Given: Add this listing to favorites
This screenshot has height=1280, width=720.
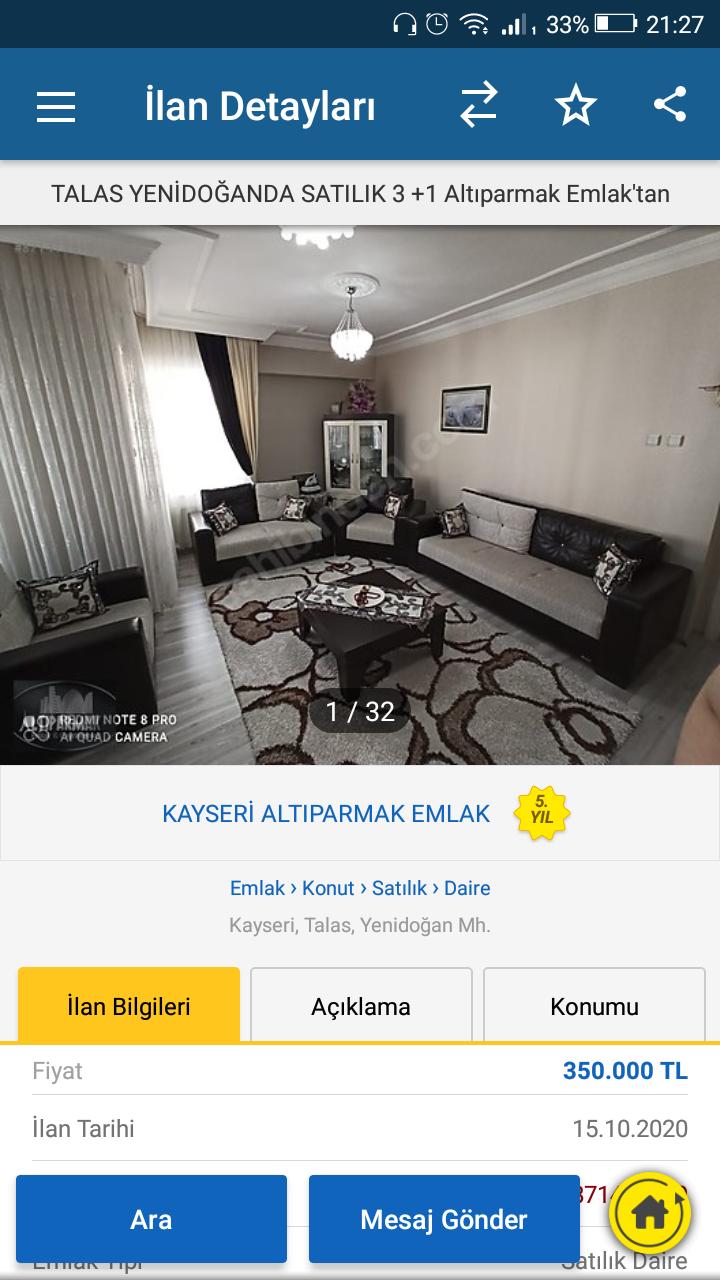Looking at the screenshot, I should [575, 105].
